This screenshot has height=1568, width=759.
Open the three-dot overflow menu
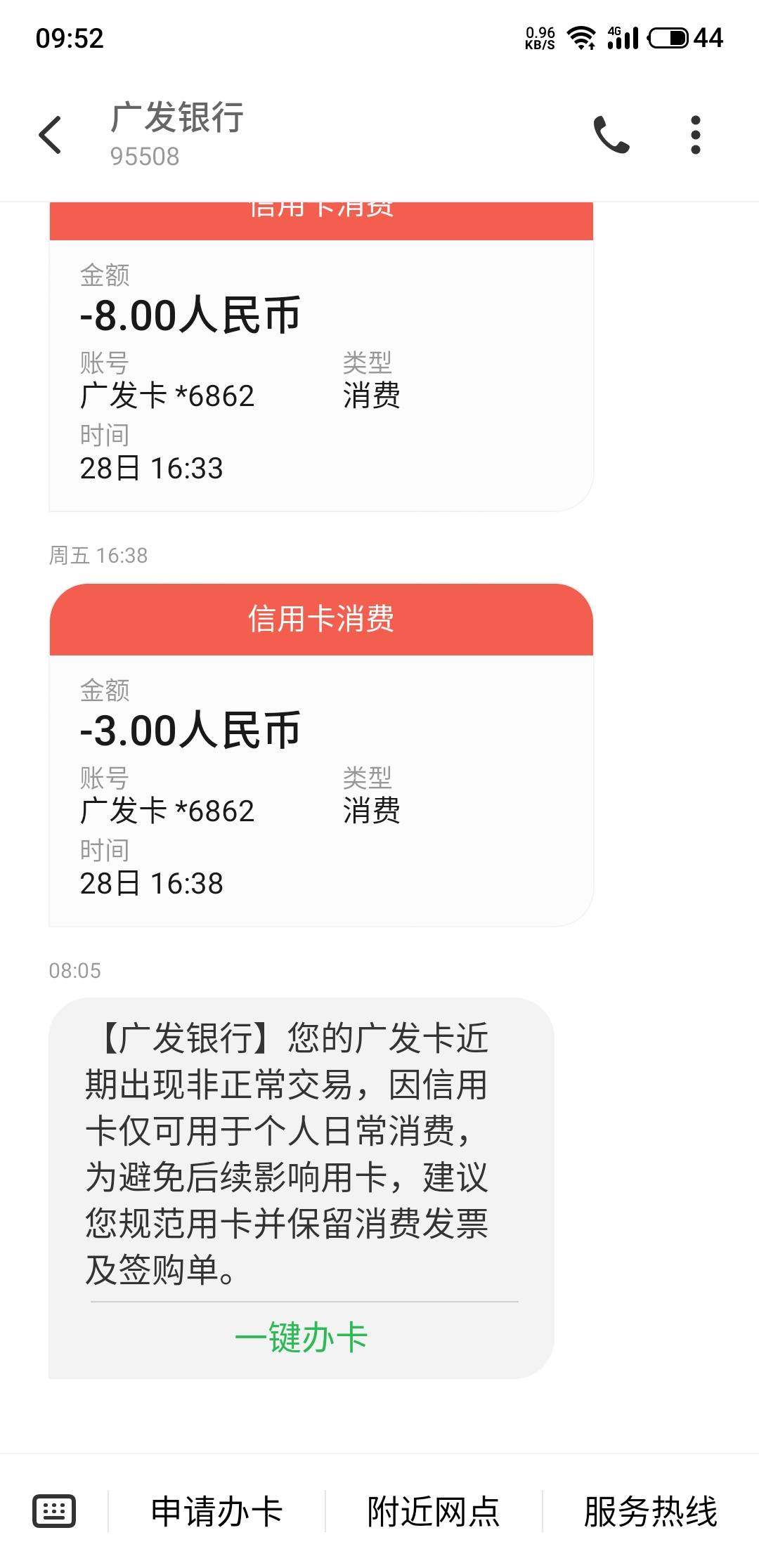(695, 135)
